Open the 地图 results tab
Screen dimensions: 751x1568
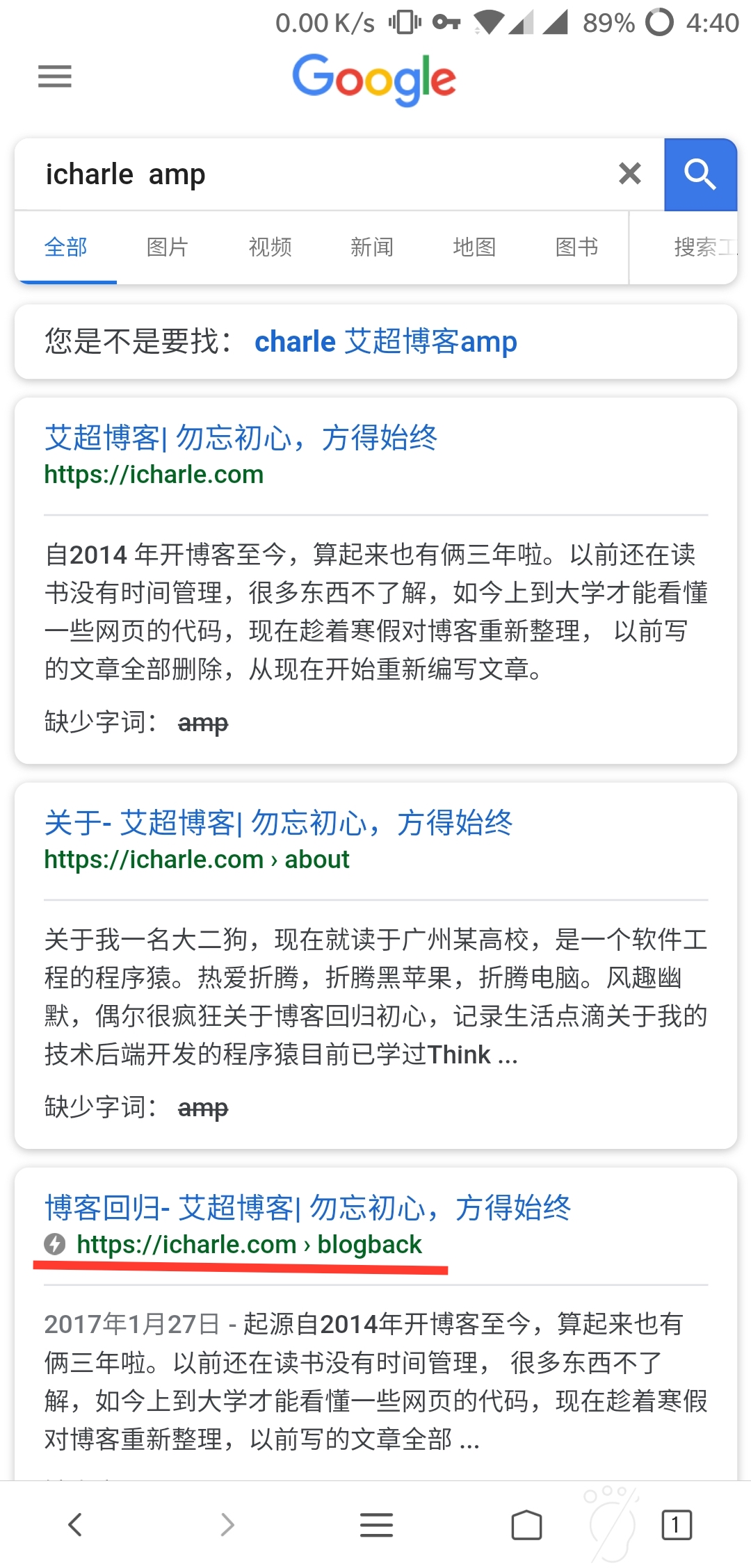coord(473,247)
